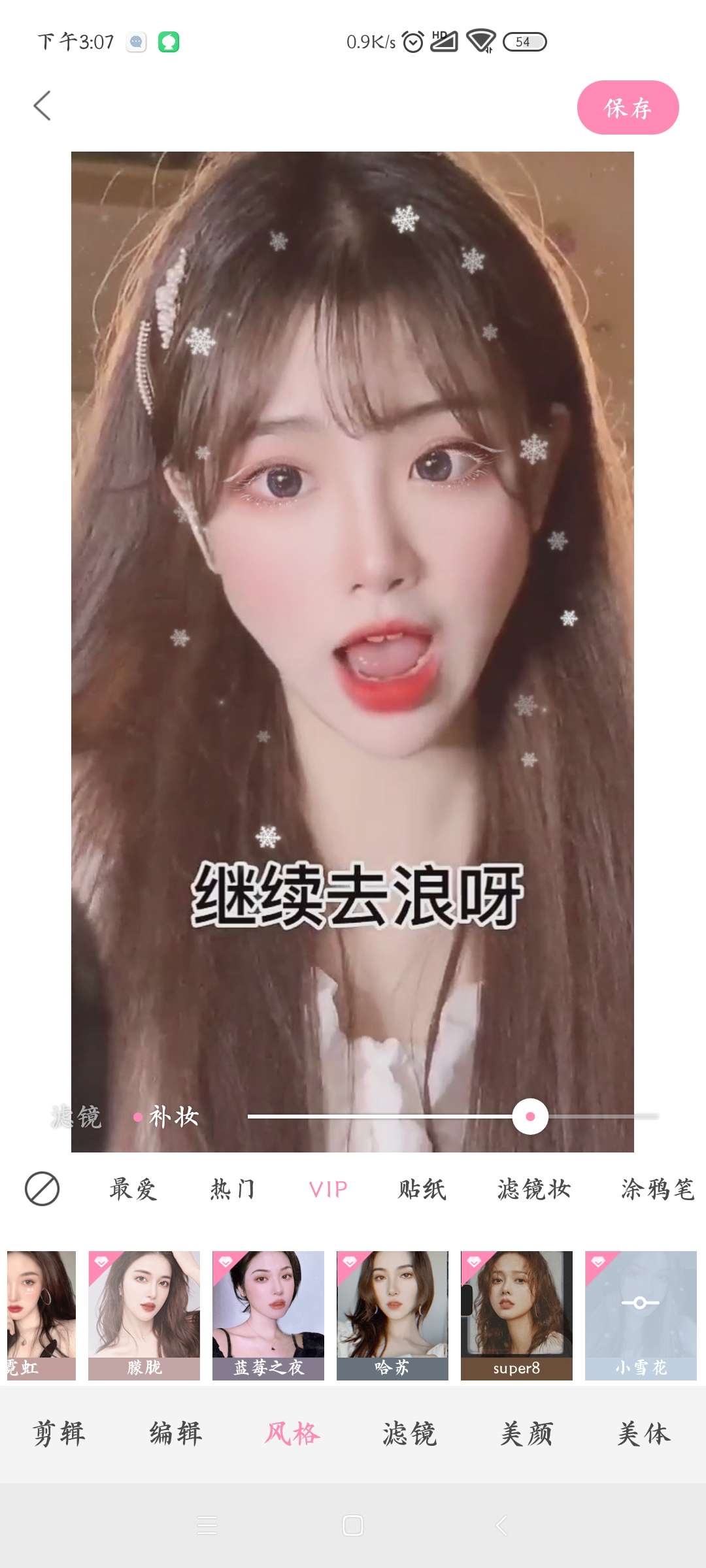Go back using the top-left arrow
The height and width of the screenshot is (1568, 706).
(x=42, y=105)
